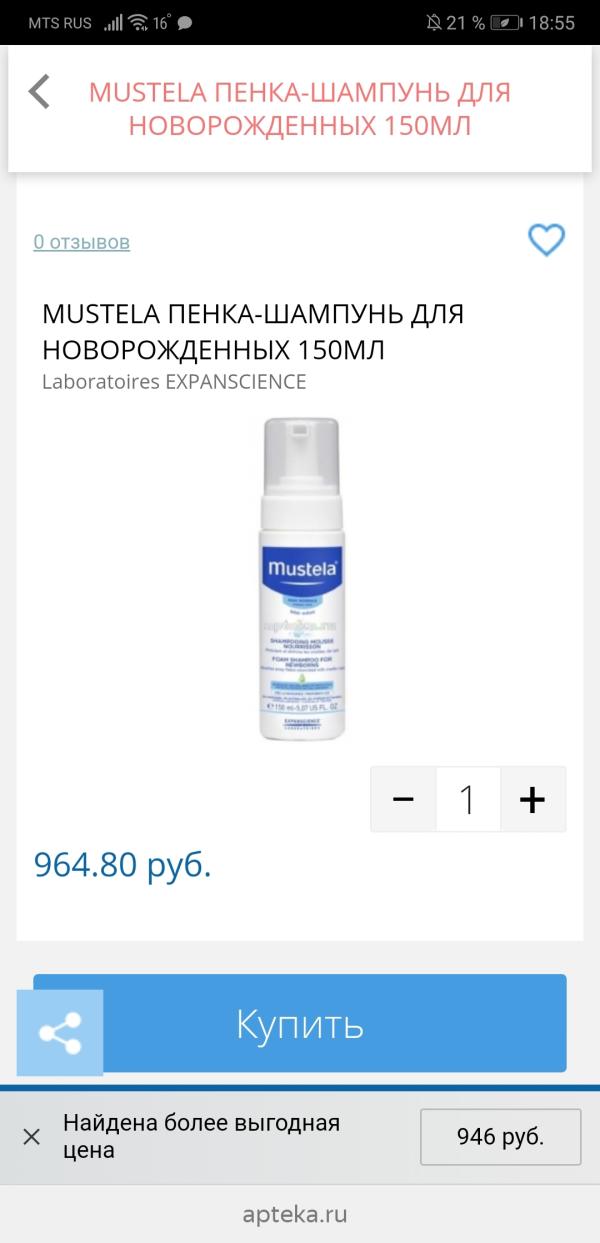Screen dimensions: 600x1243
Task: Go back using the header arrow
Action: [39, 92]
